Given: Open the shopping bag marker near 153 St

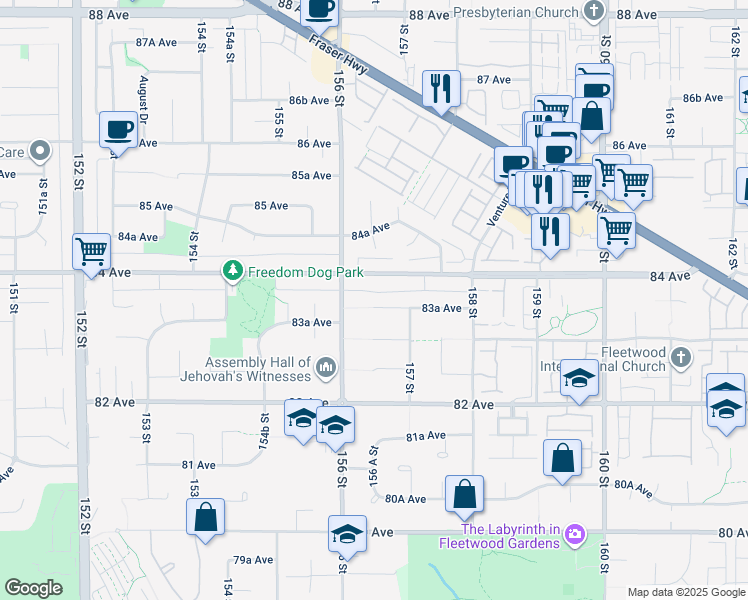Looking at the screenshot, I should click(205, 517).
